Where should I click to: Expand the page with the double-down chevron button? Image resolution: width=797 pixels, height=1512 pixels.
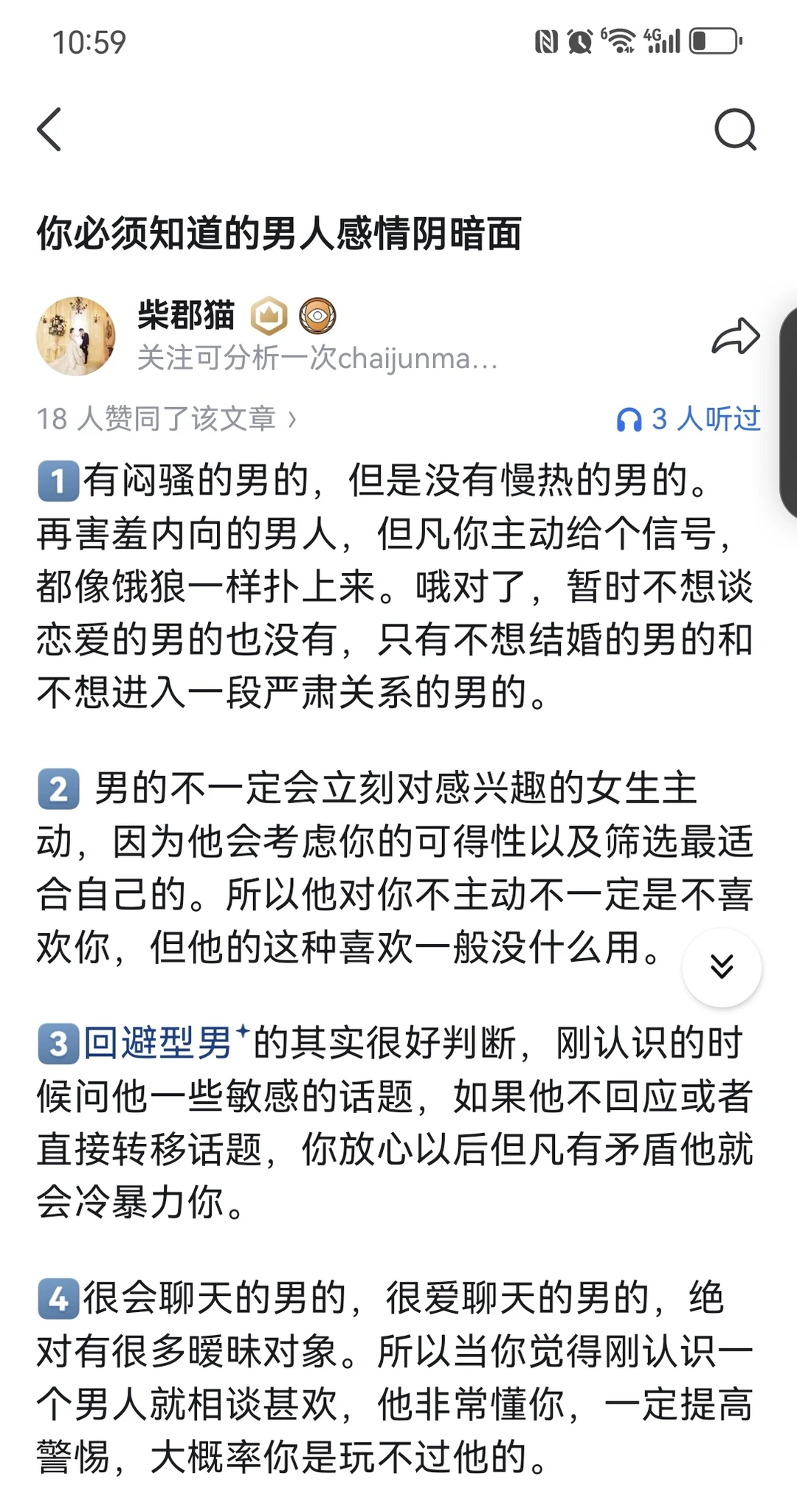click(x=721, y=968)
